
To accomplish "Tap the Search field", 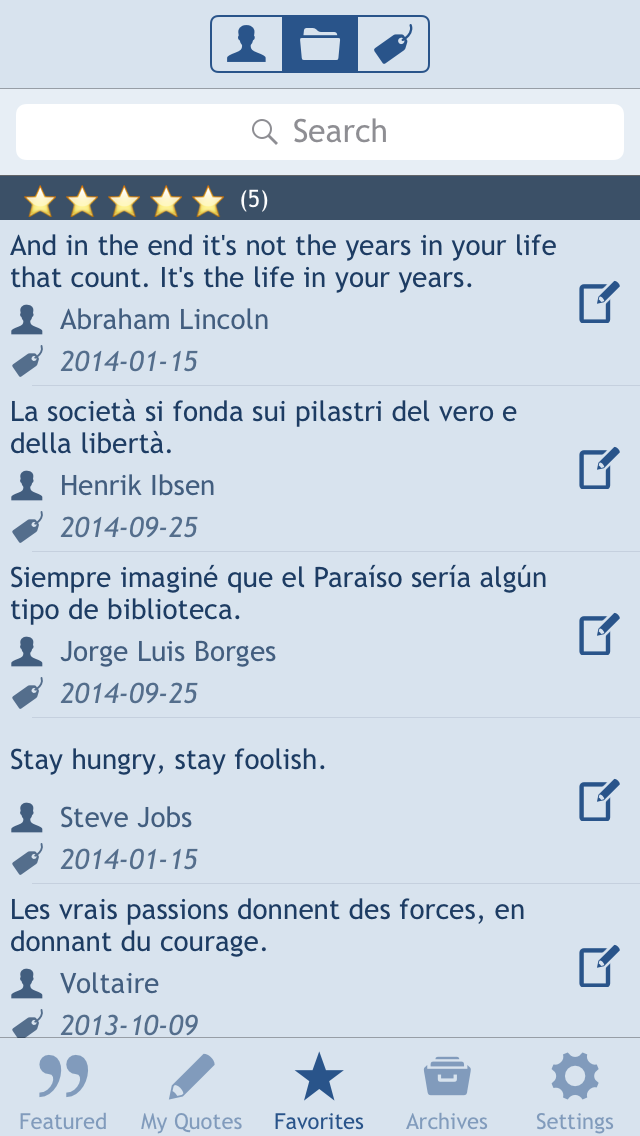I will 320,132.
